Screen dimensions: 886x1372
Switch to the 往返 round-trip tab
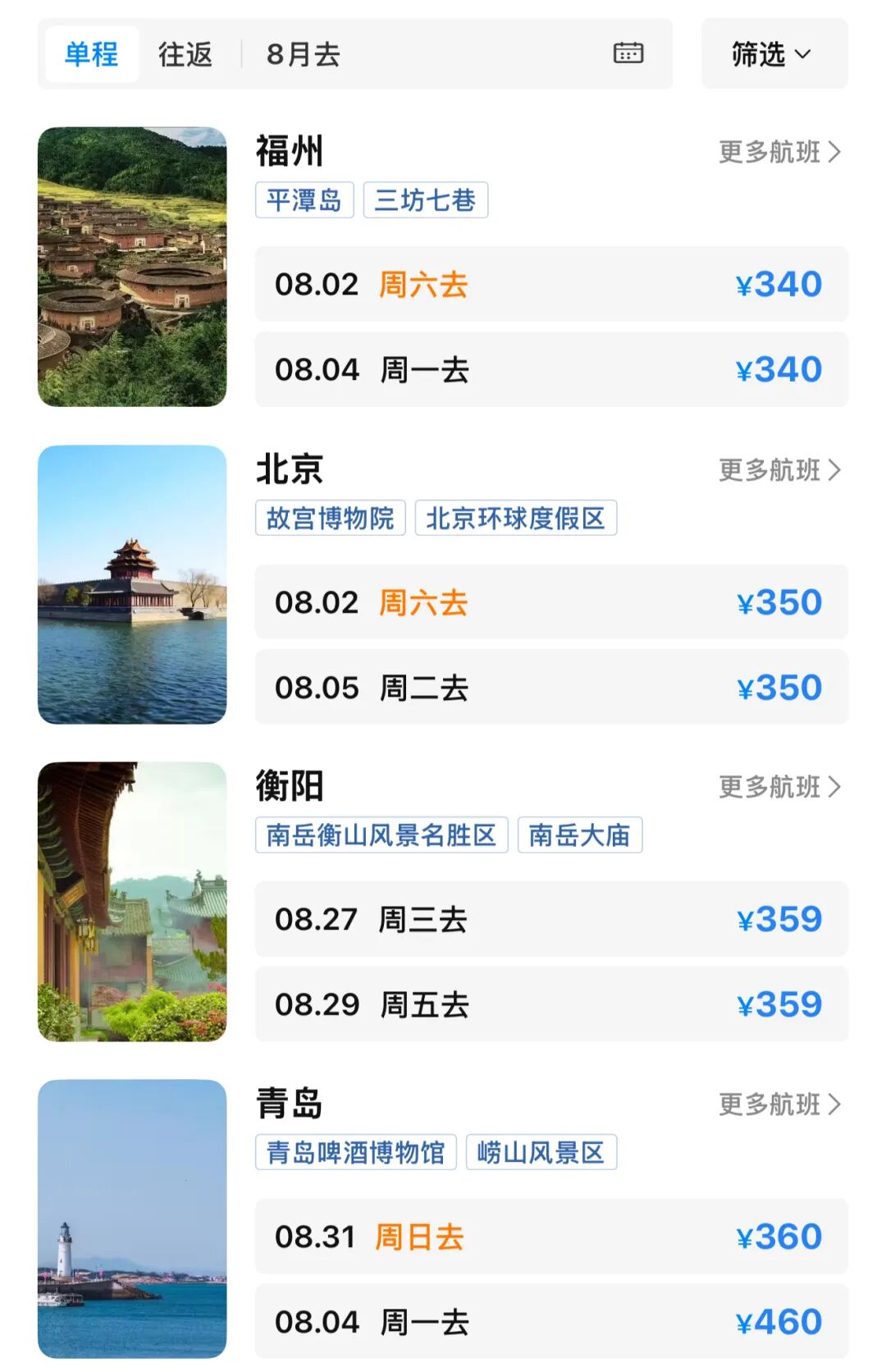(185, 54)
